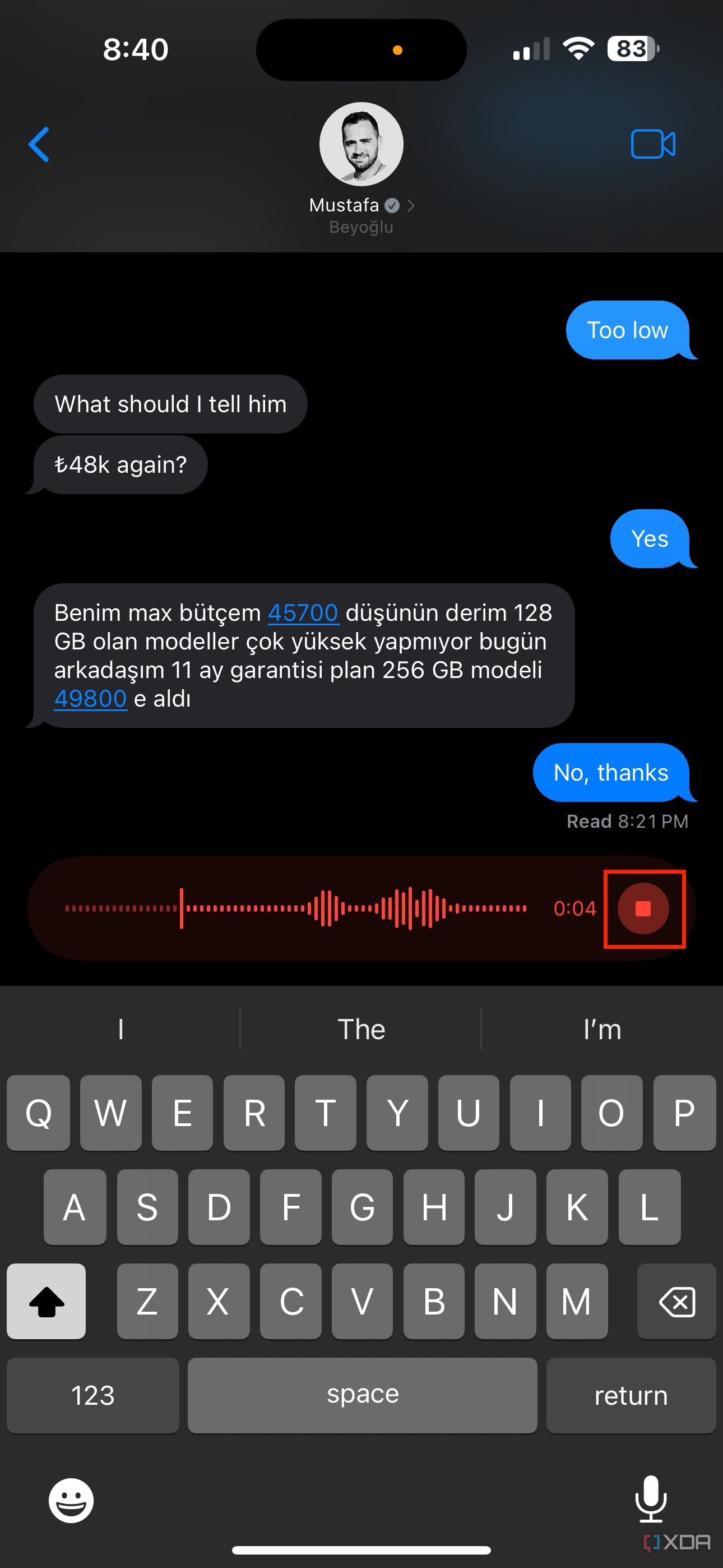The height and width of the screenshot is (1568, 723).
Task: Hit the backspace key
Action: pyautogui.click(x=676, y=1302)
